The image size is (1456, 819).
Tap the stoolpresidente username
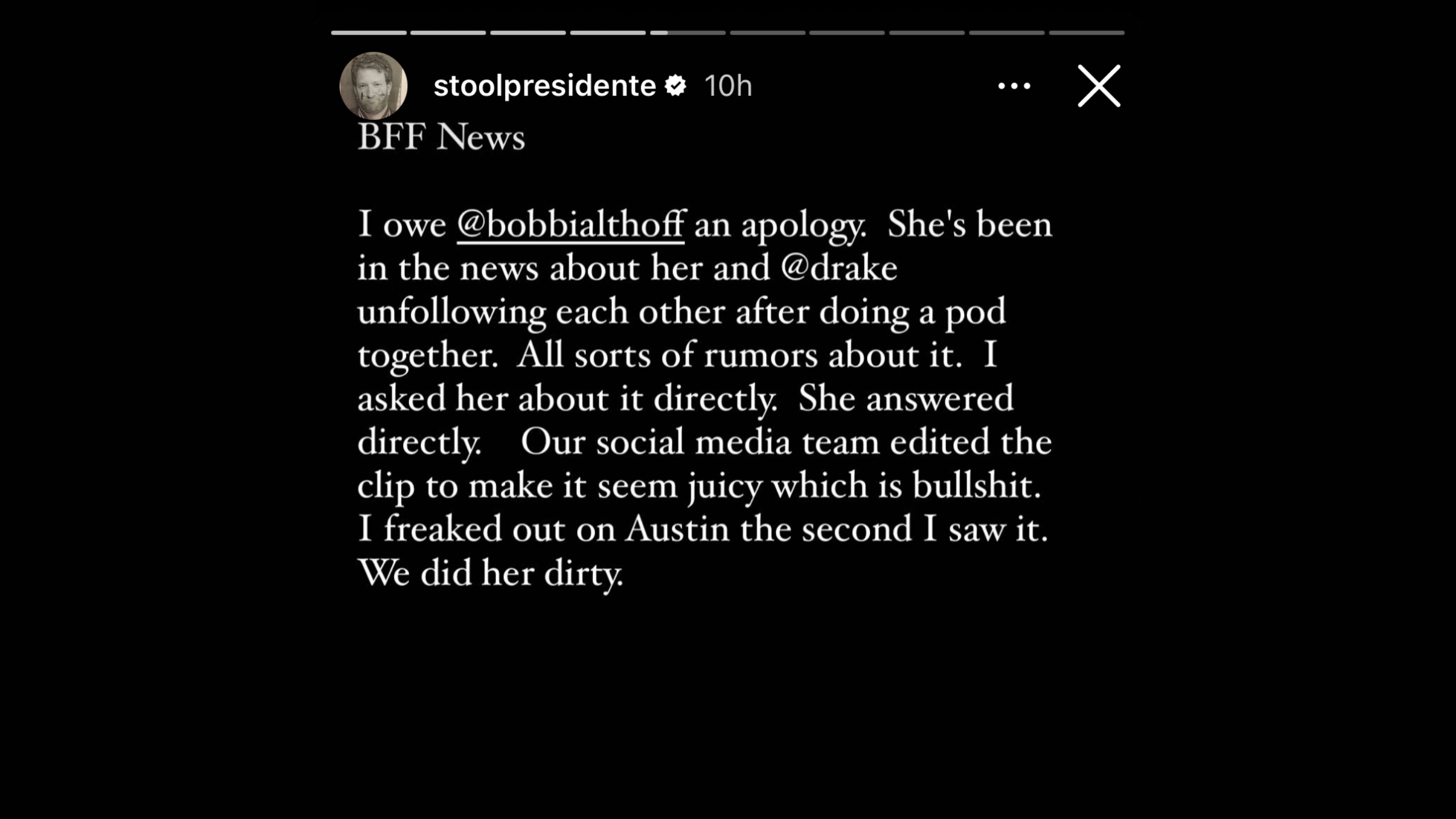[544, 86]
